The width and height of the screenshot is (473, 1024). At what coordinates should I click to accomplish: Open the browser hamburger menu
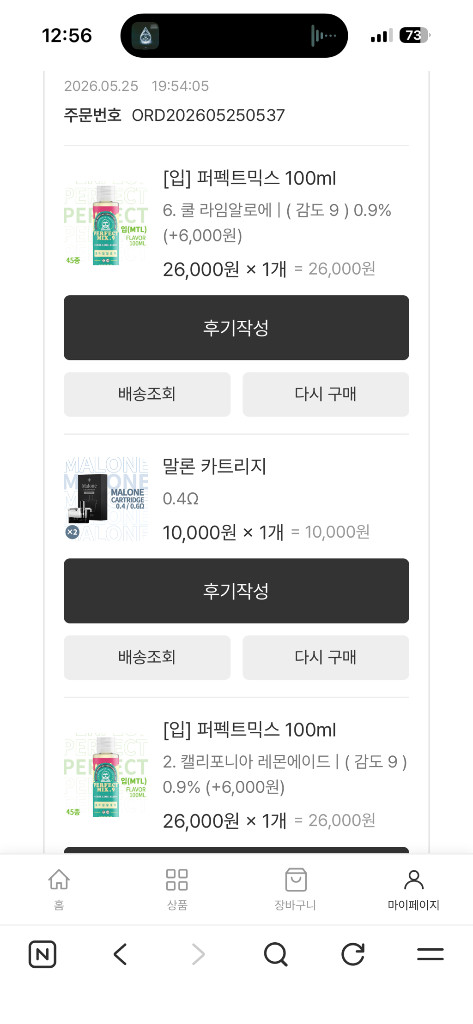click(x=431, y=955)
